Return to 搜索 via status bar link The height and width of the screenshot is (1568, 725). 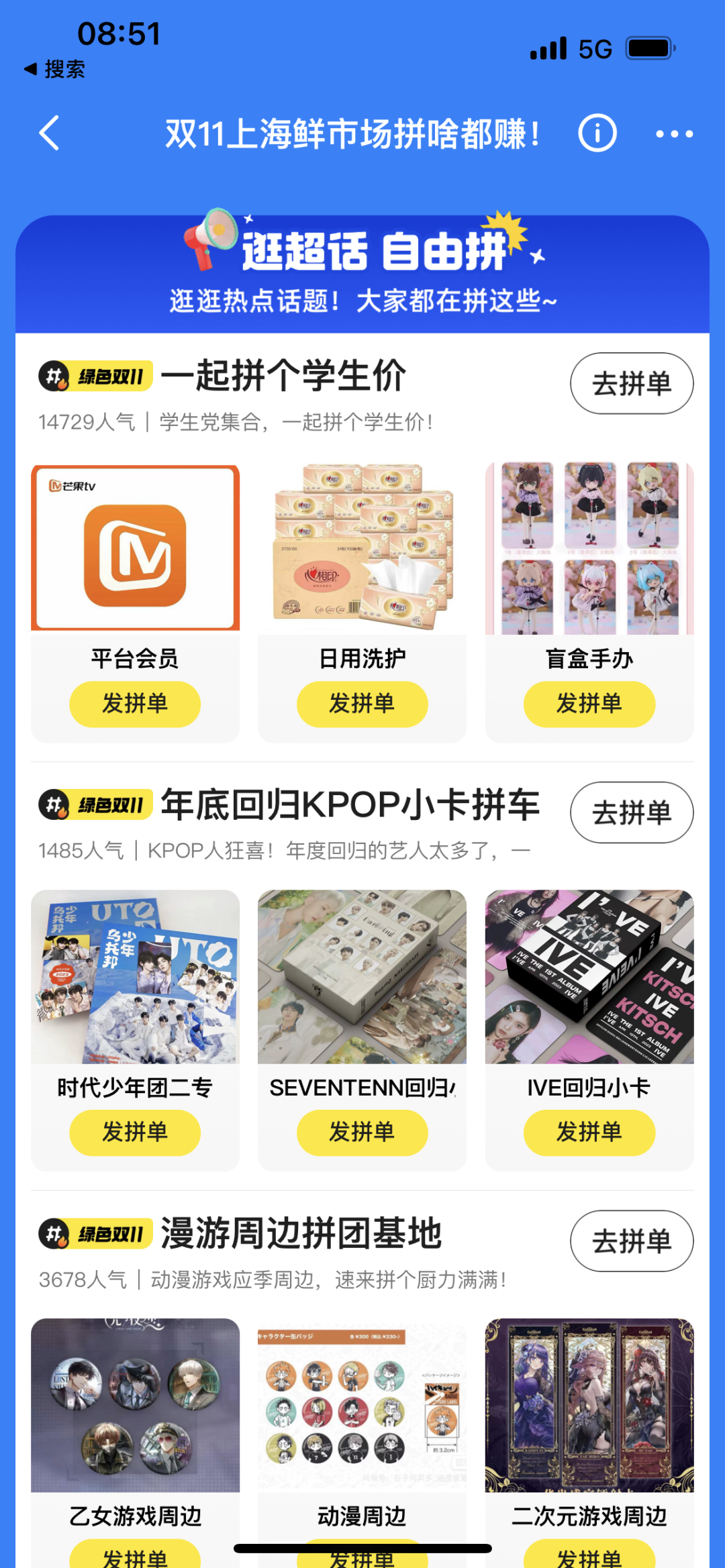[55, 69]
